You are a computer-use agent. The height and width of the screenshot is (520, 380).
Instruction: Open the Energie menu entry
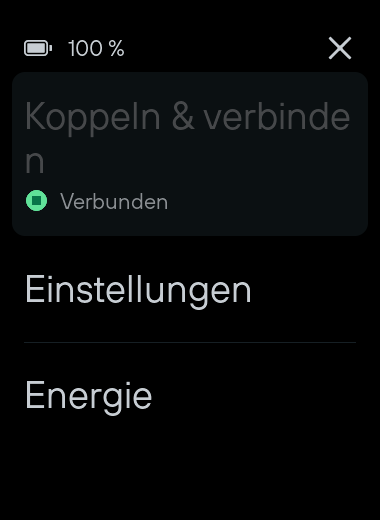coord(190,396)
